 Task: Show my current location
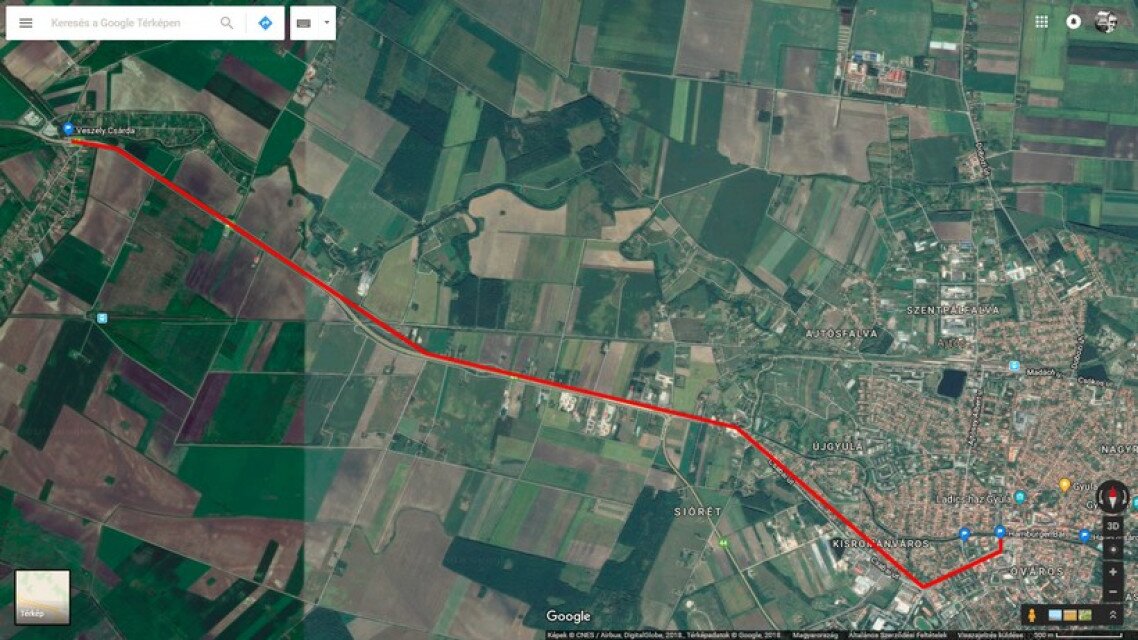pyautogui.click(x=1112, y=549)
